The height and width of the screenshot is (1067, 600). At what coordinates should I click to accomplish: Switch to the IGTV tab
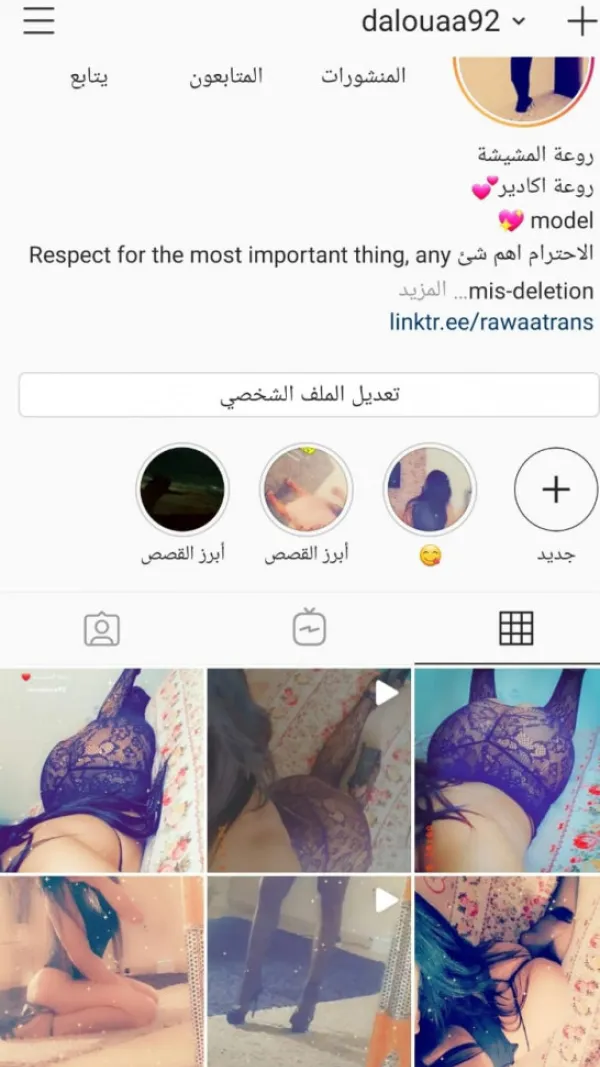[x=309, y=629]
